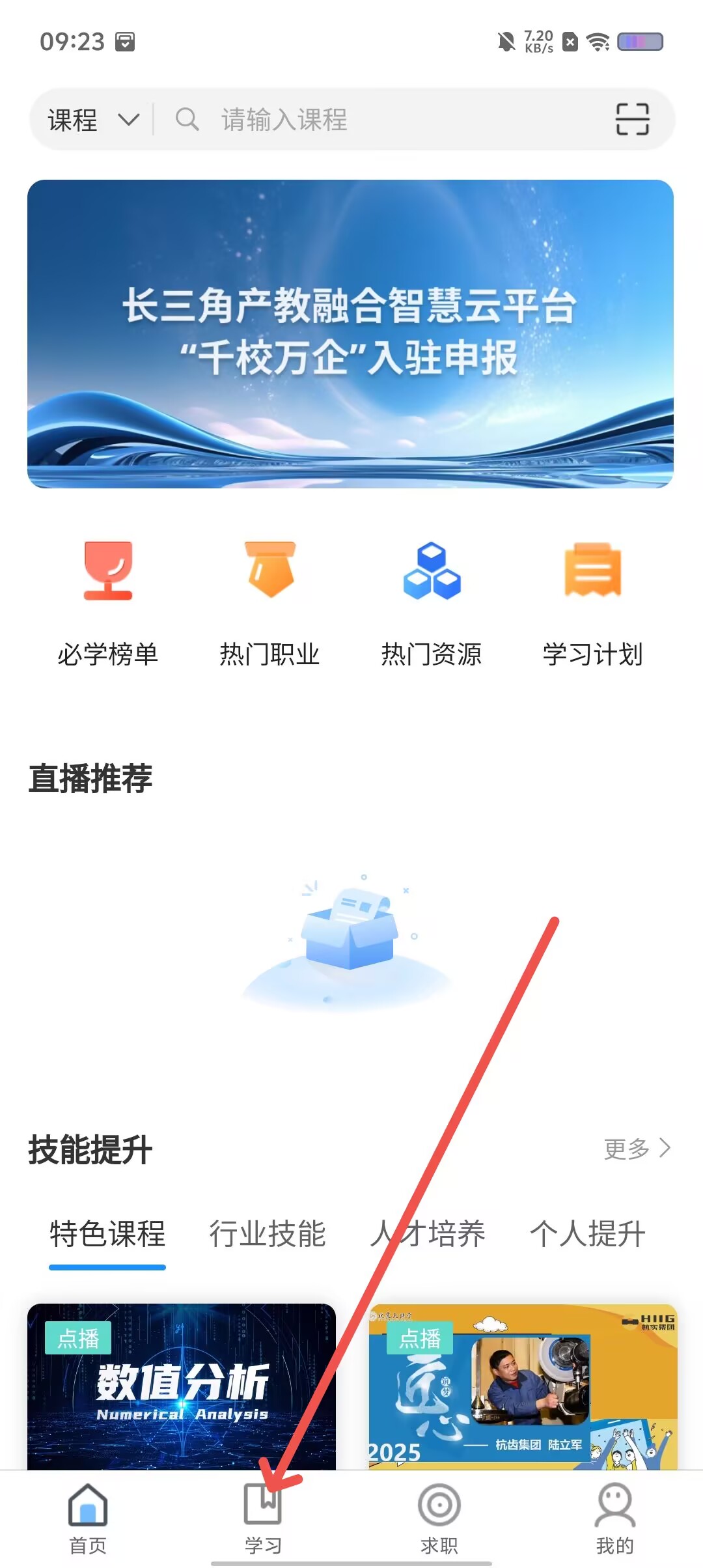703x1568 pixels.
Task: Open the 匠心 2025 course card
Action: click(523, 1386)
